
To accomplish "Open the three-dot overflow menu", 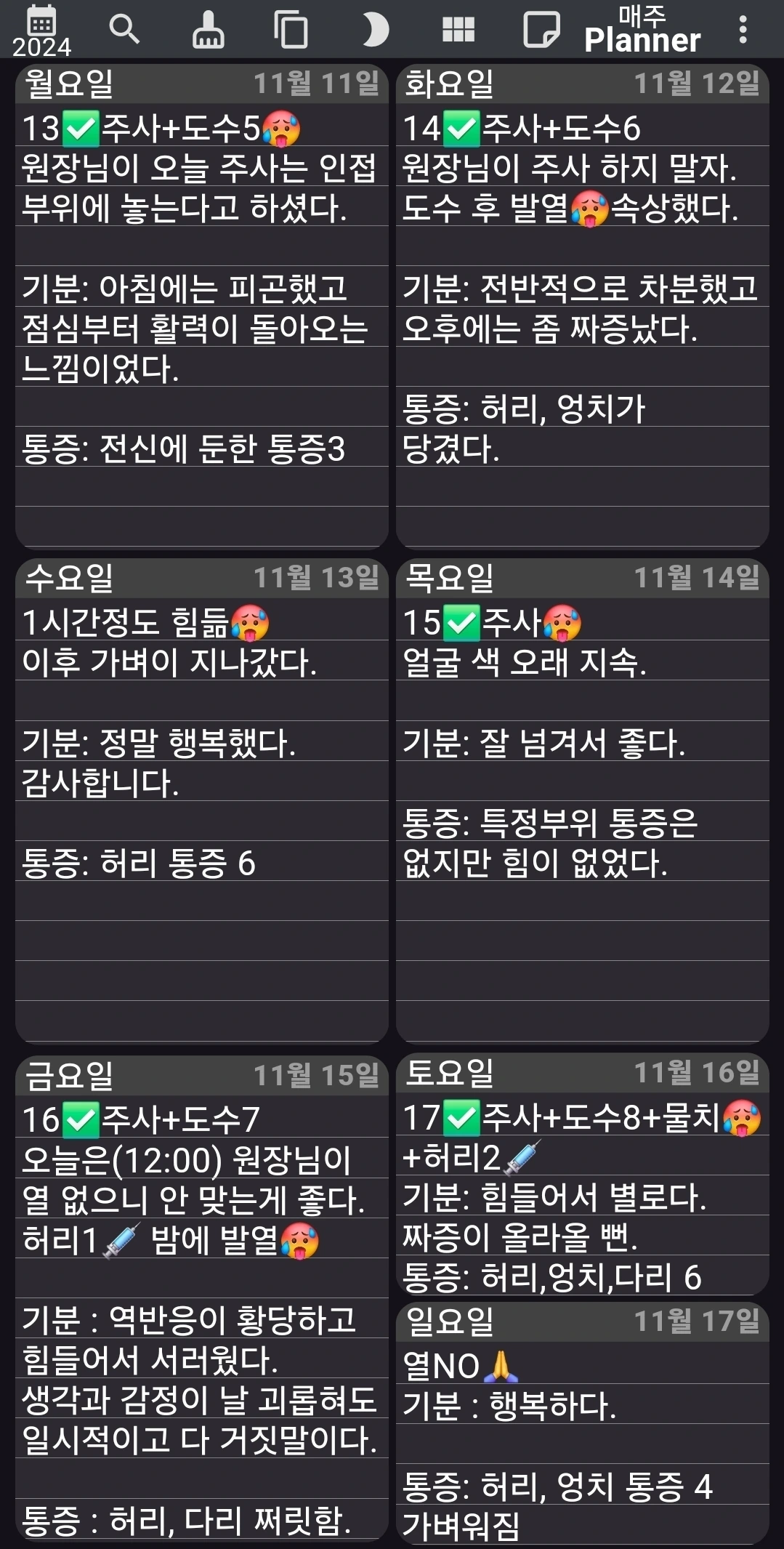I will (743, 30).
